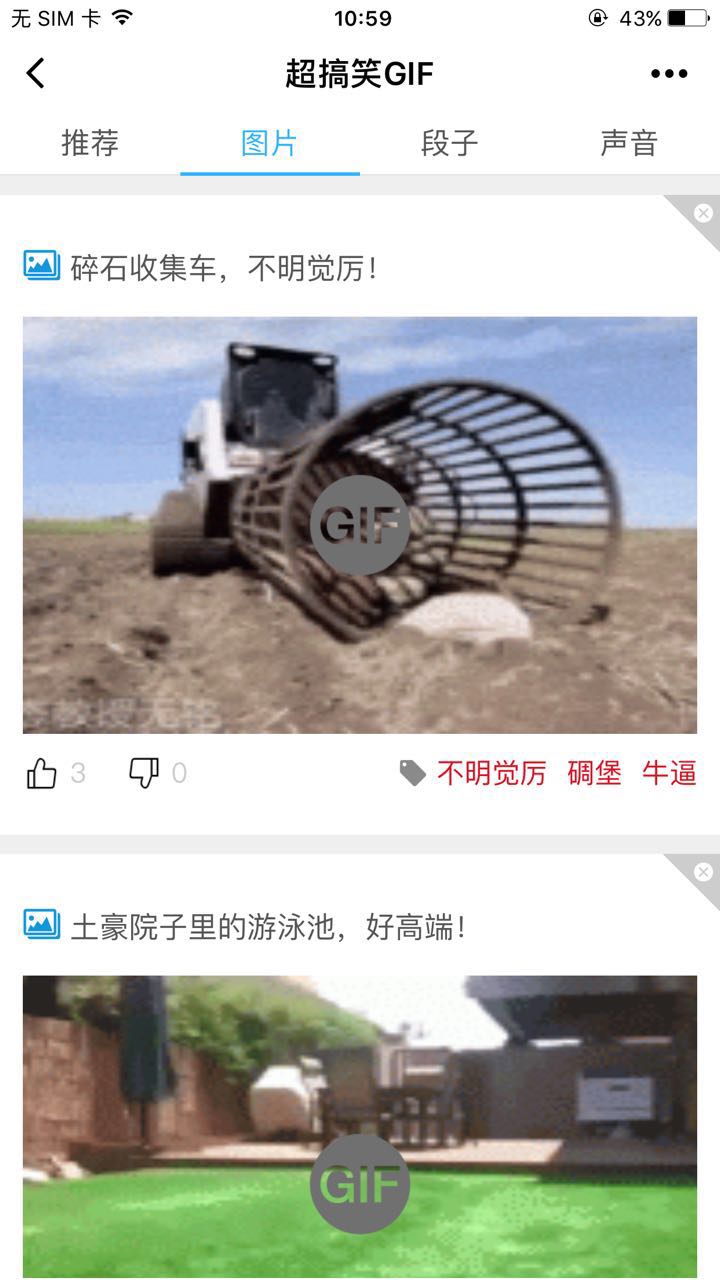Dismiss the 土豪院子里的游泳池 post
Viewport: 720px width, 1280px height.
pyautogui.click(x=703, y=872)
